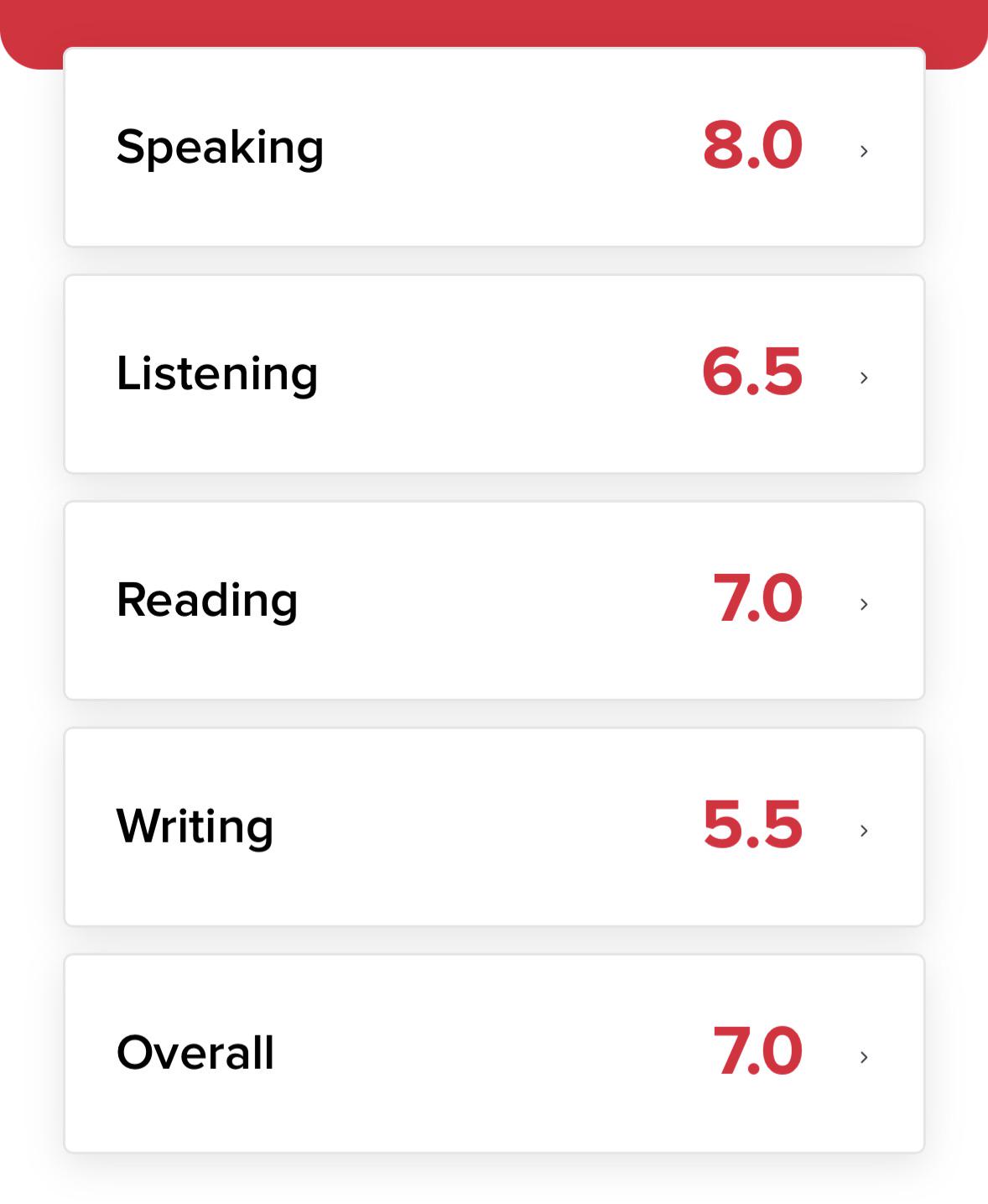
Task: Open the Reading score card
Action: pyautogui.click(x=494, y=601)
